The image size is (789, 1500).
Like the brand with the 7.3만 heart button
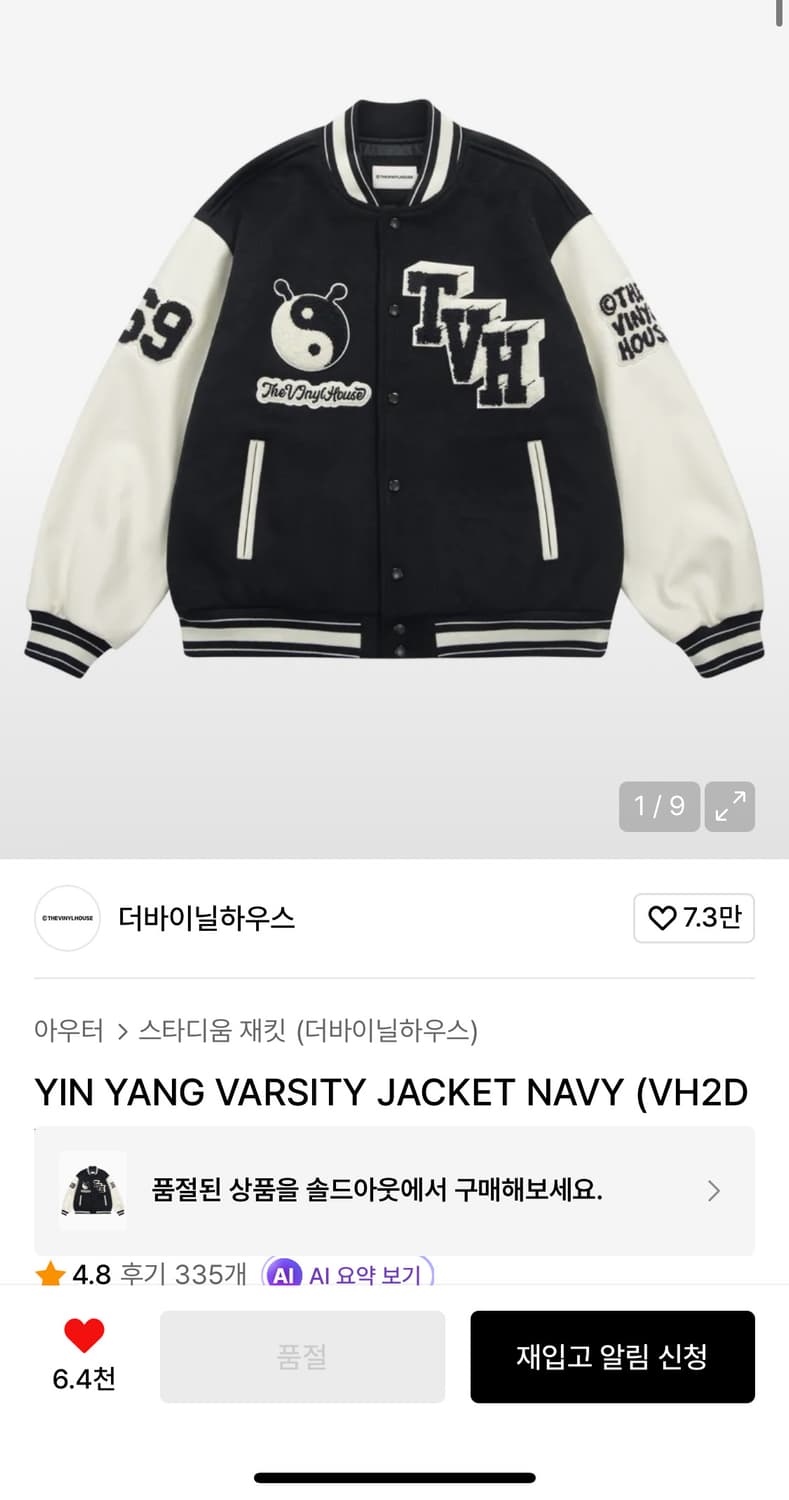[693, 918]
